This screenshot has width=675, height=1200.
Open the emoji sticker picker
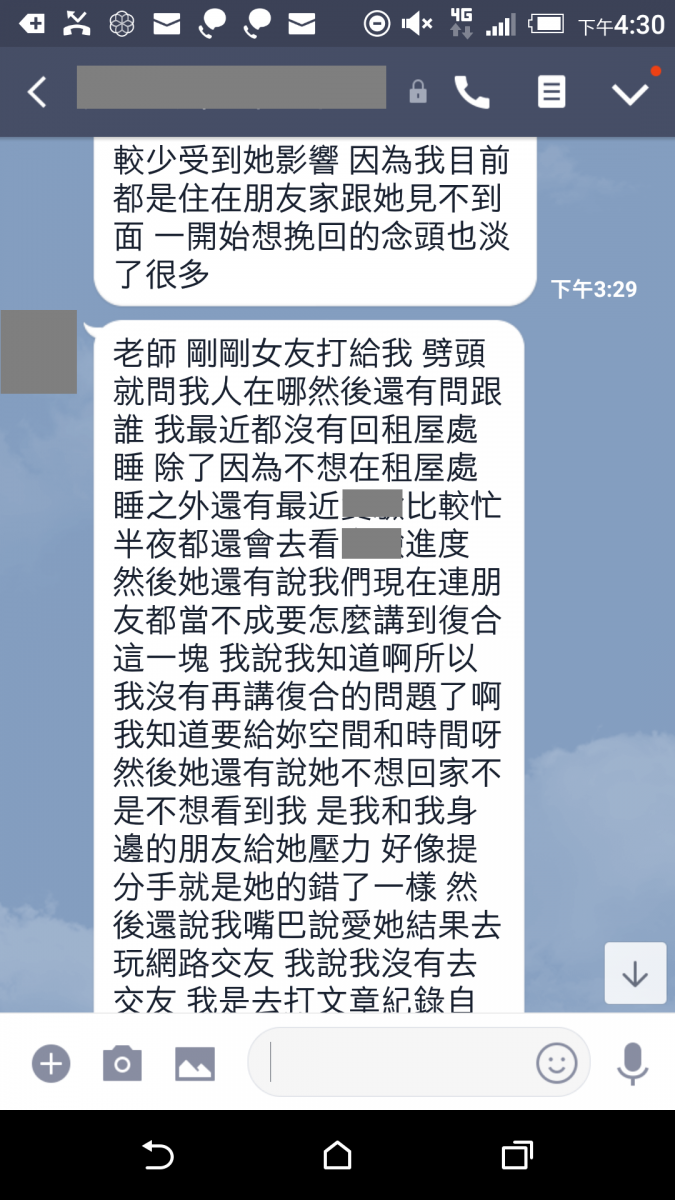point(557,1062)
